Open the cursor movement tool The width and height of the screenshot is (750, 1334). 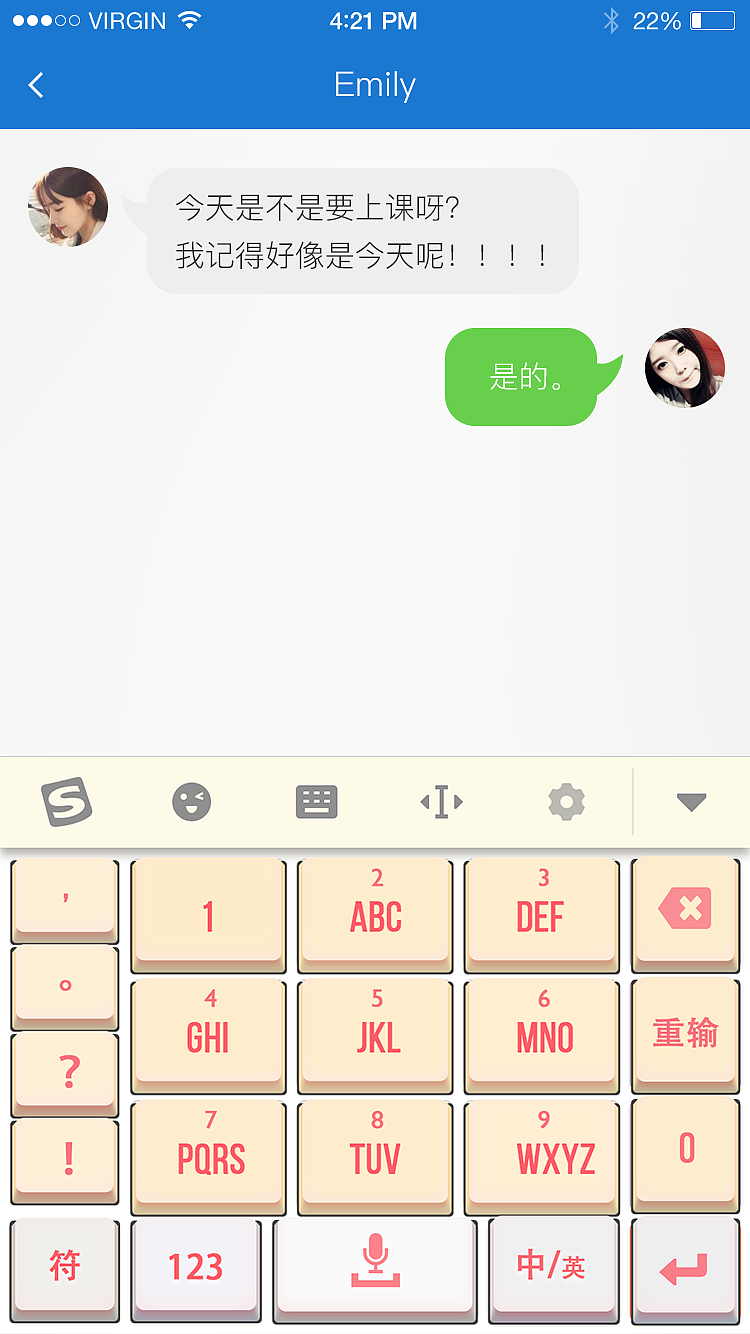[441, 802]
